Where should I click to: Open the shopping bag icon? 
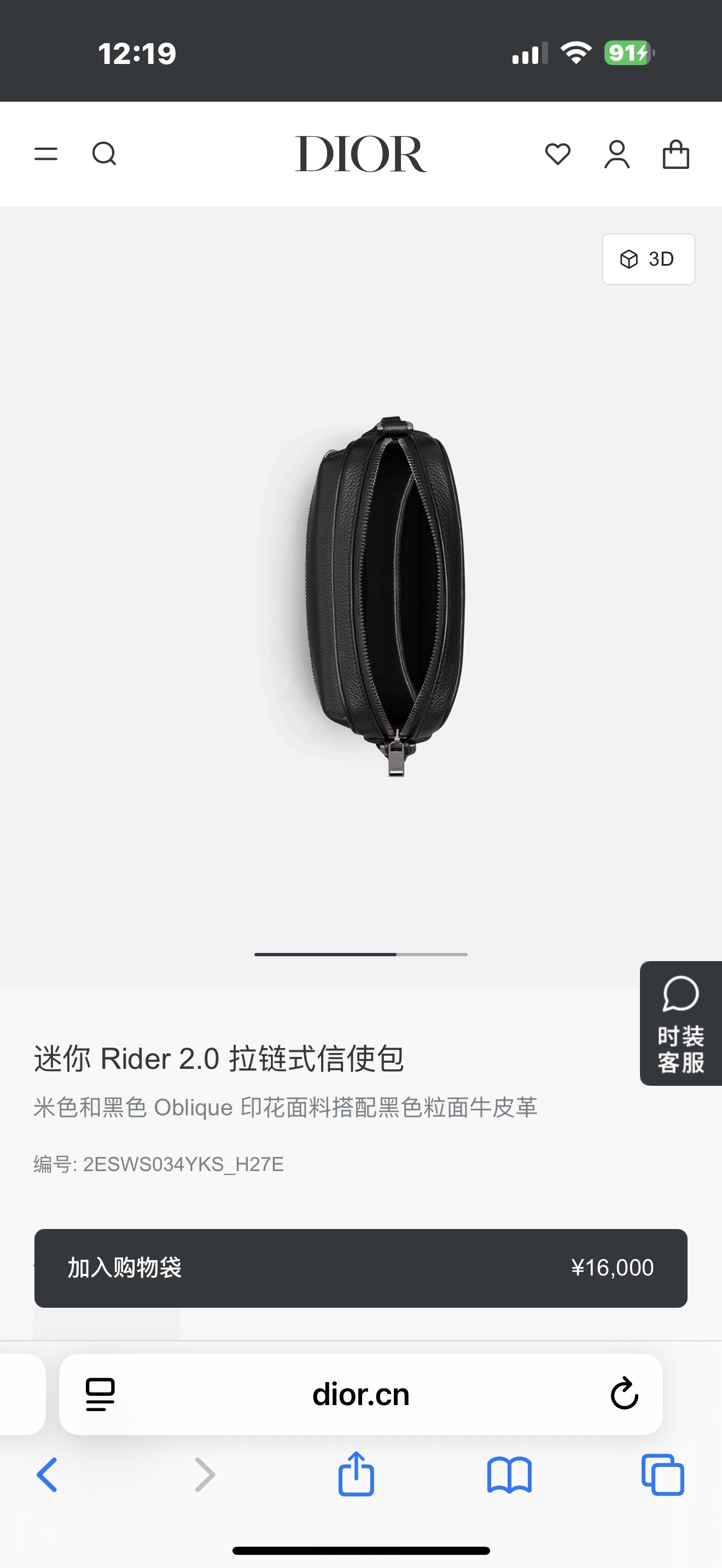tap(676, 154)
